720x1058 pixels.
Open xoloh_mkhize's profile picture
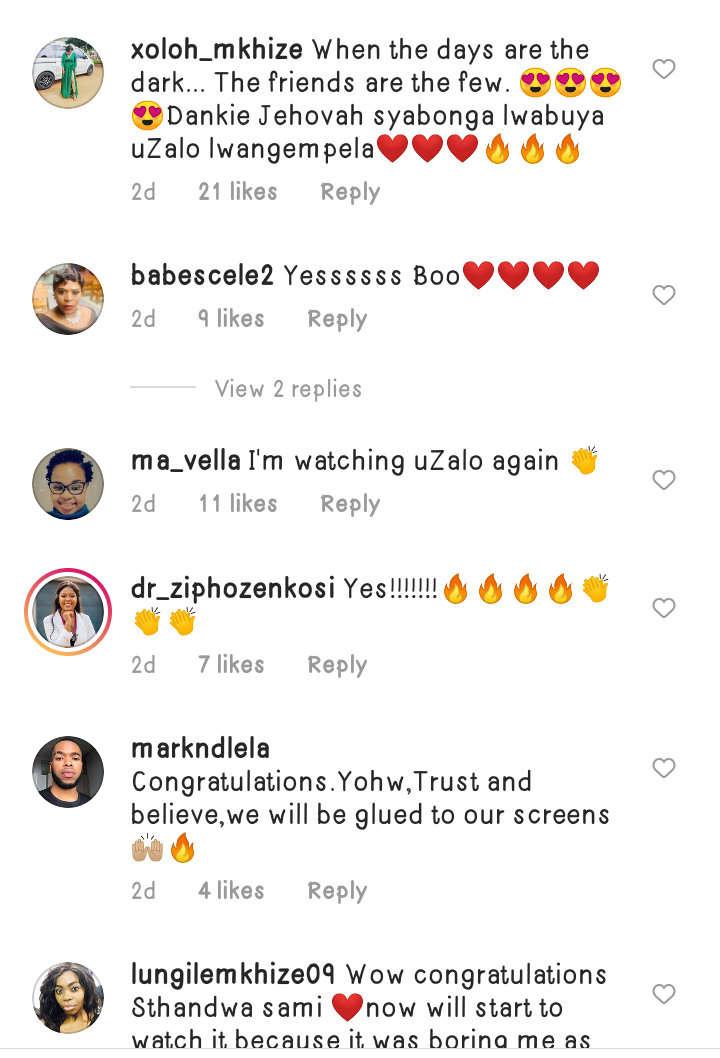(x=68, y=72)
